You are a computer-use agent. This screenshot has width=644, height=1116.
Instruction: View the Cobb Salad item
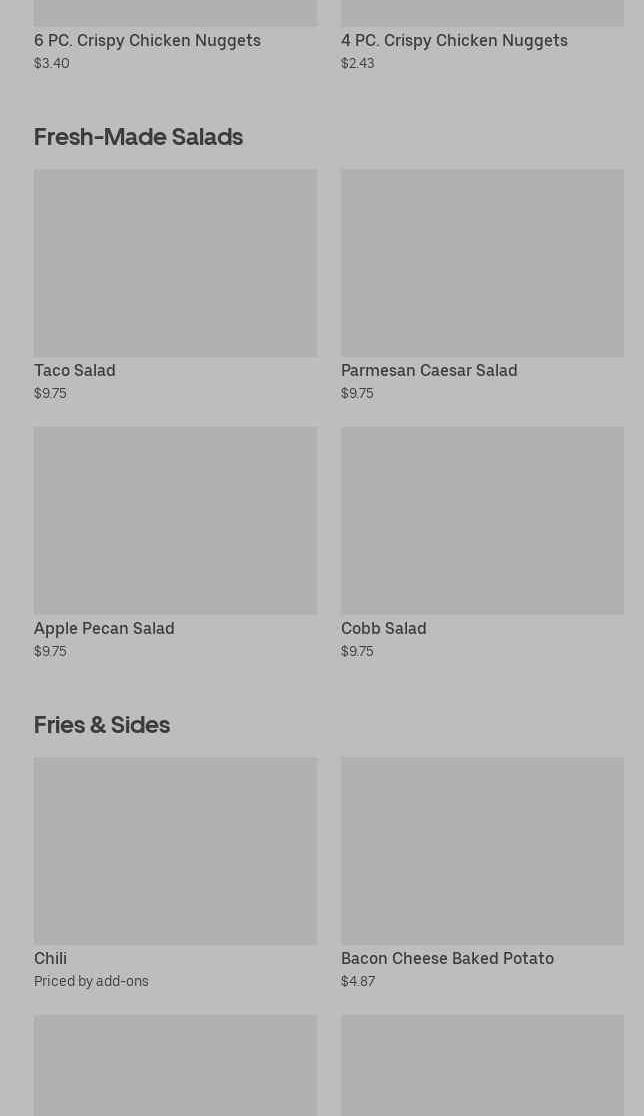click(x=482, y=543)
